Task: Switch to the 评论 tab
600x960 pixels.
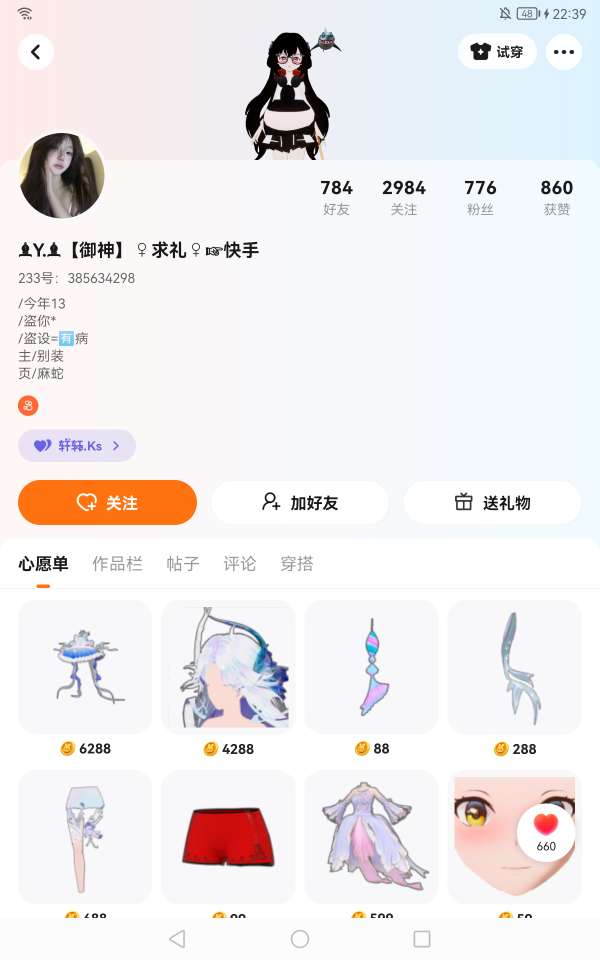Action: click(240, 564)
